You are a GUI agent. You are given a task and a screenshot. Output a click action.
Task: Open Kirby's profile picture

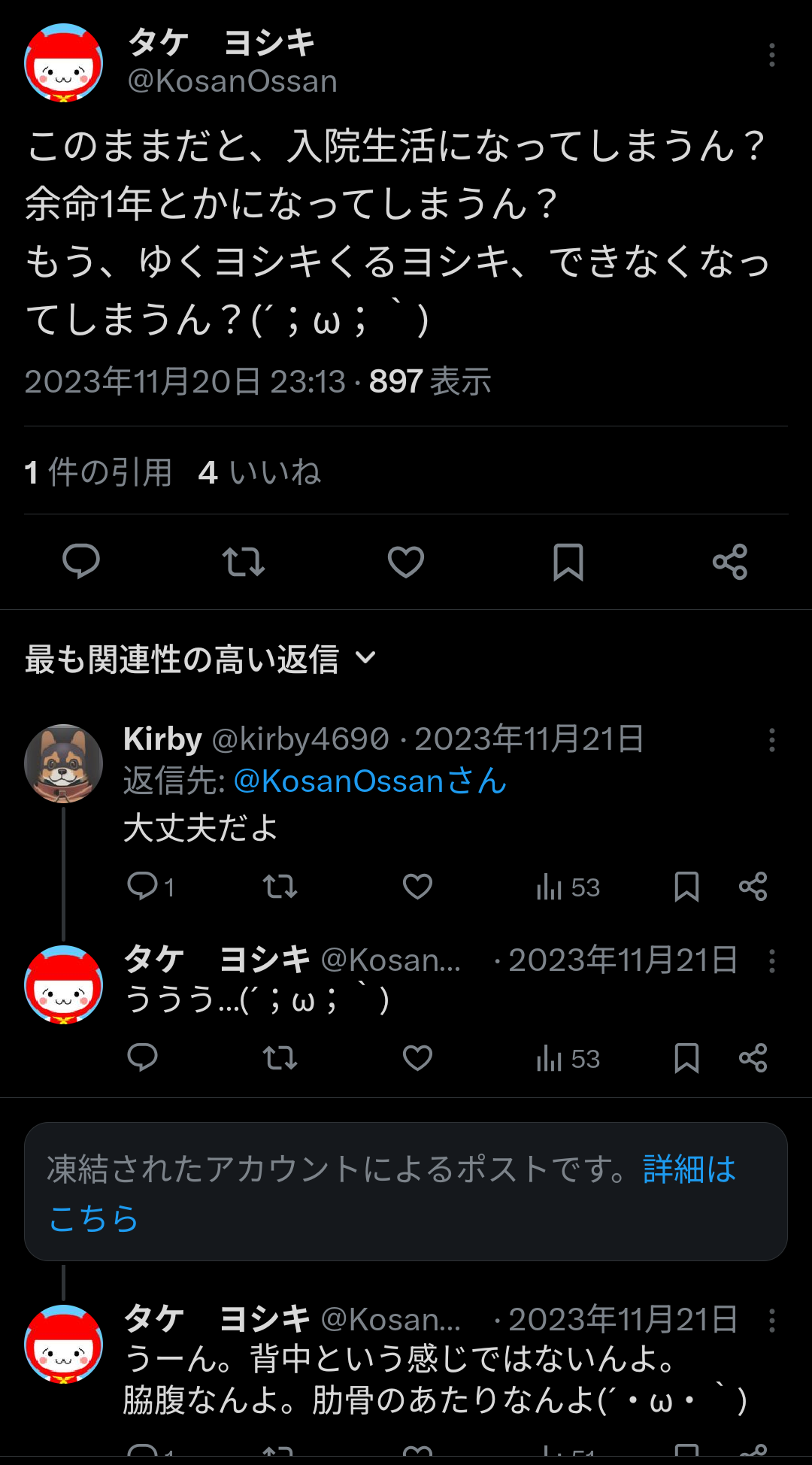pos(64,763)
